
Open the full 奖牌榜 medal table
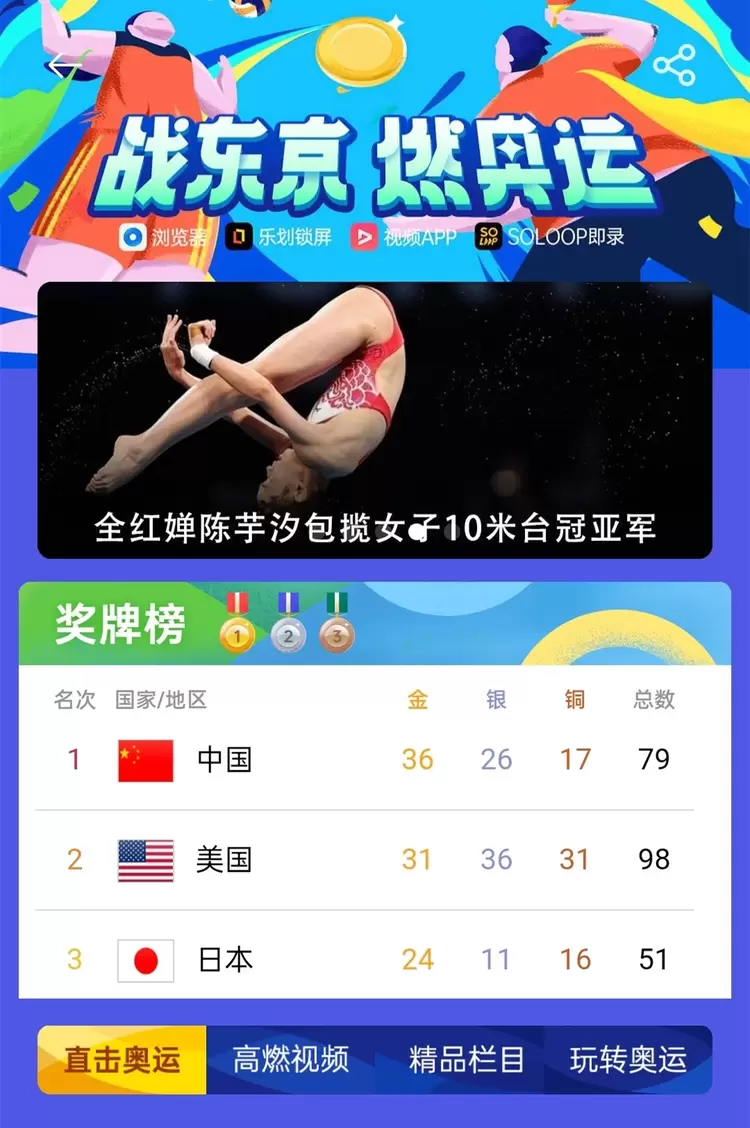[x=120, y=626]
